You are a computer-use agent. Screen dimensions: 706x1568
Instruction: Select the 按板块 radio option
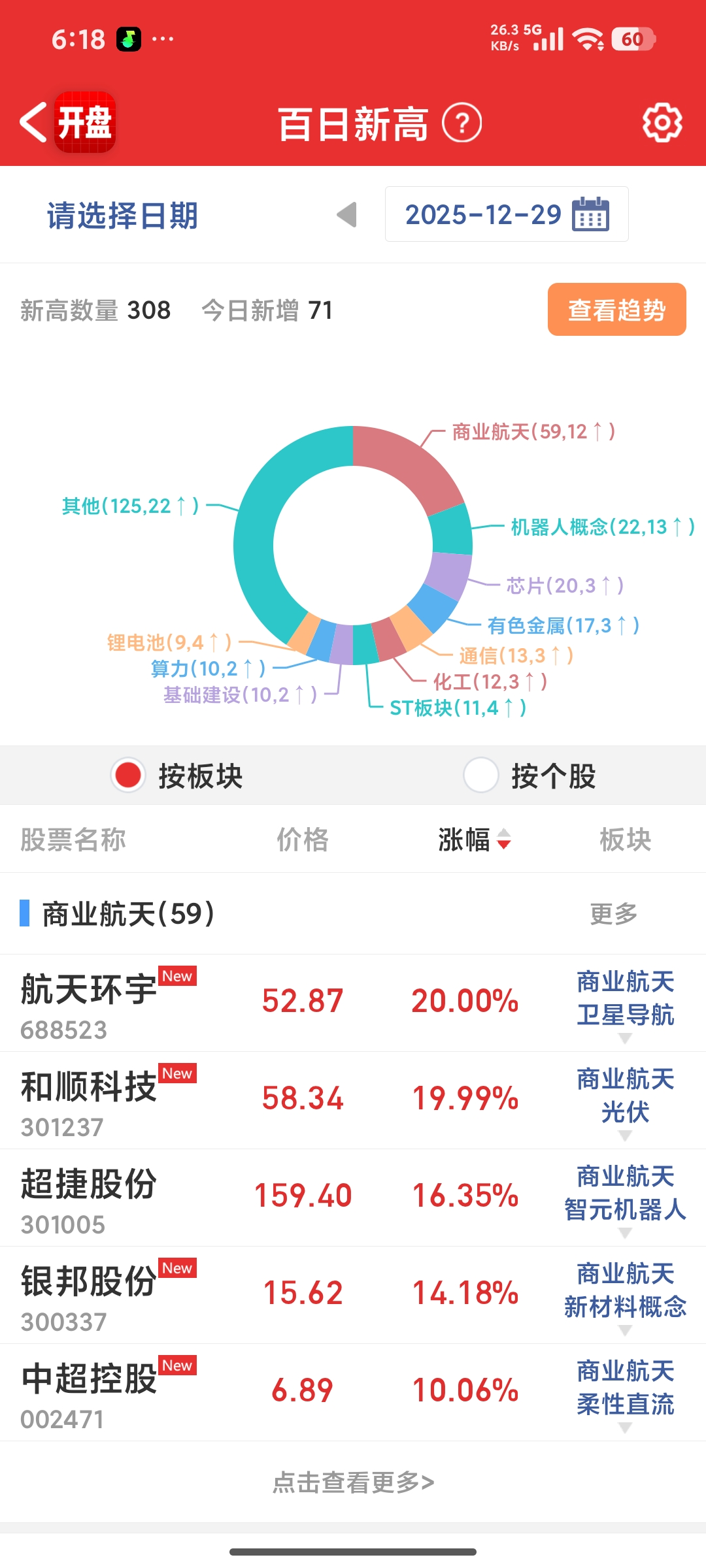point(177,776)
